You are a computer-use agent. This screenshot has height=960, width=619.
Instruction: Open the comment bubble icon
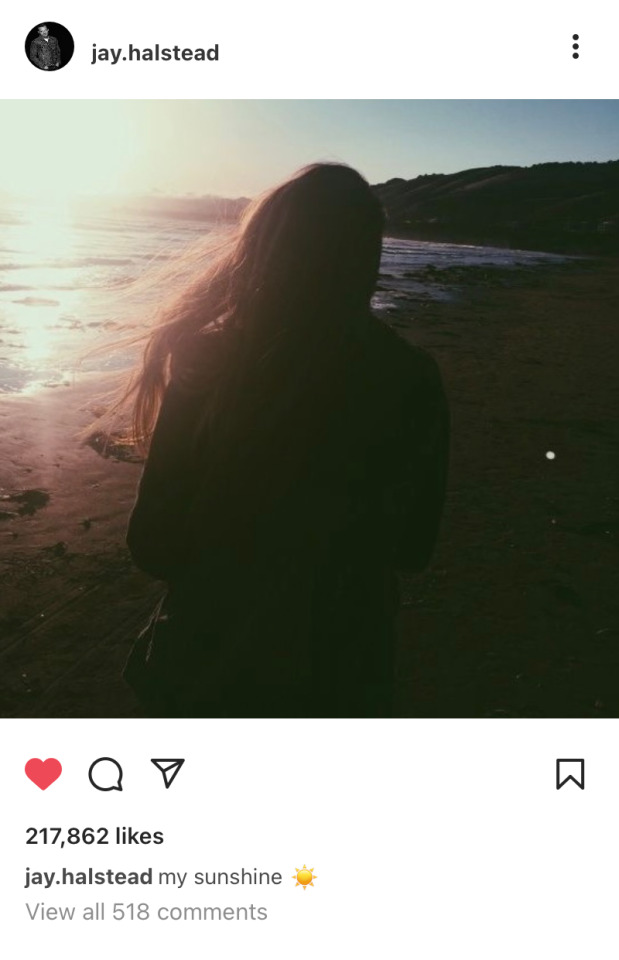tap(106, 774)
